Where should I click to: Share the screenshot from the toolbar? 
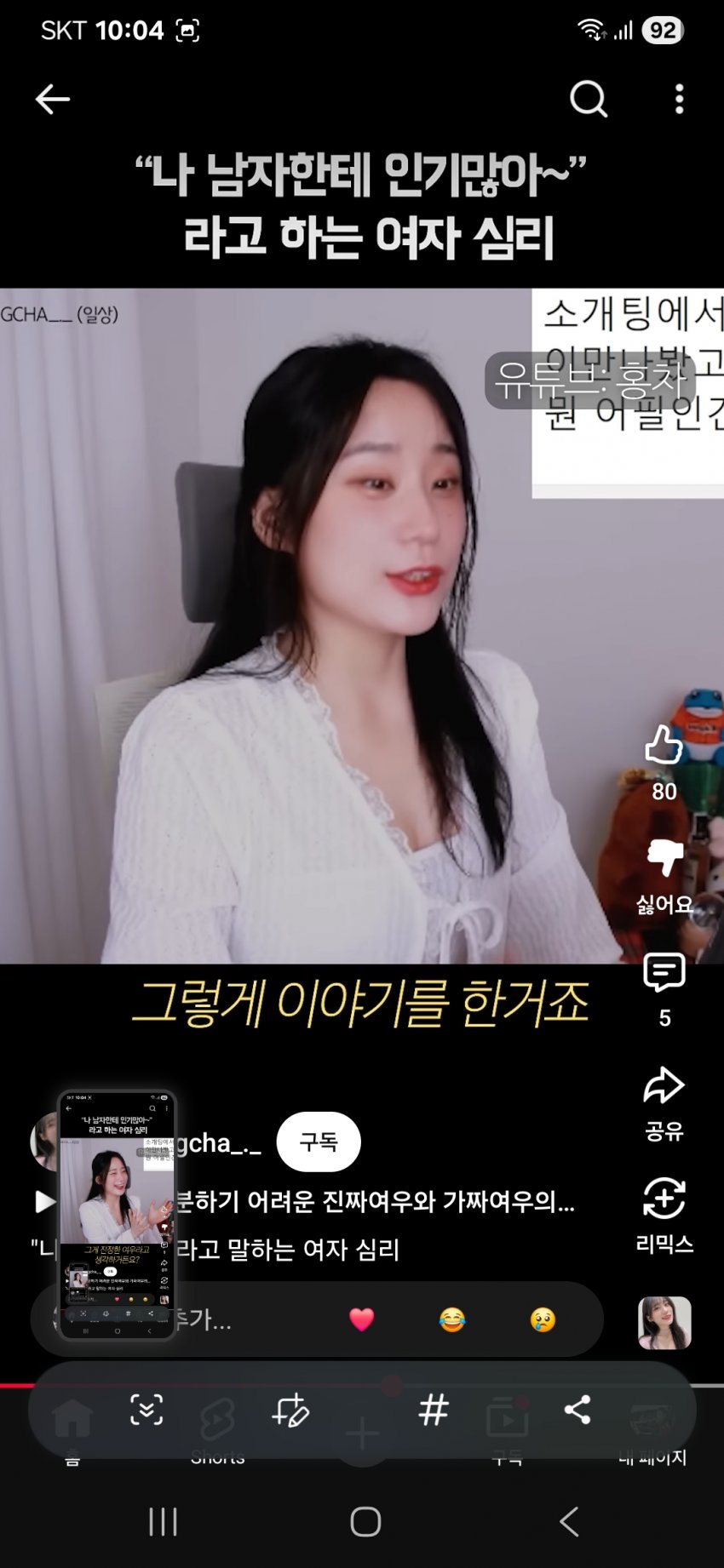point(577,1411)
